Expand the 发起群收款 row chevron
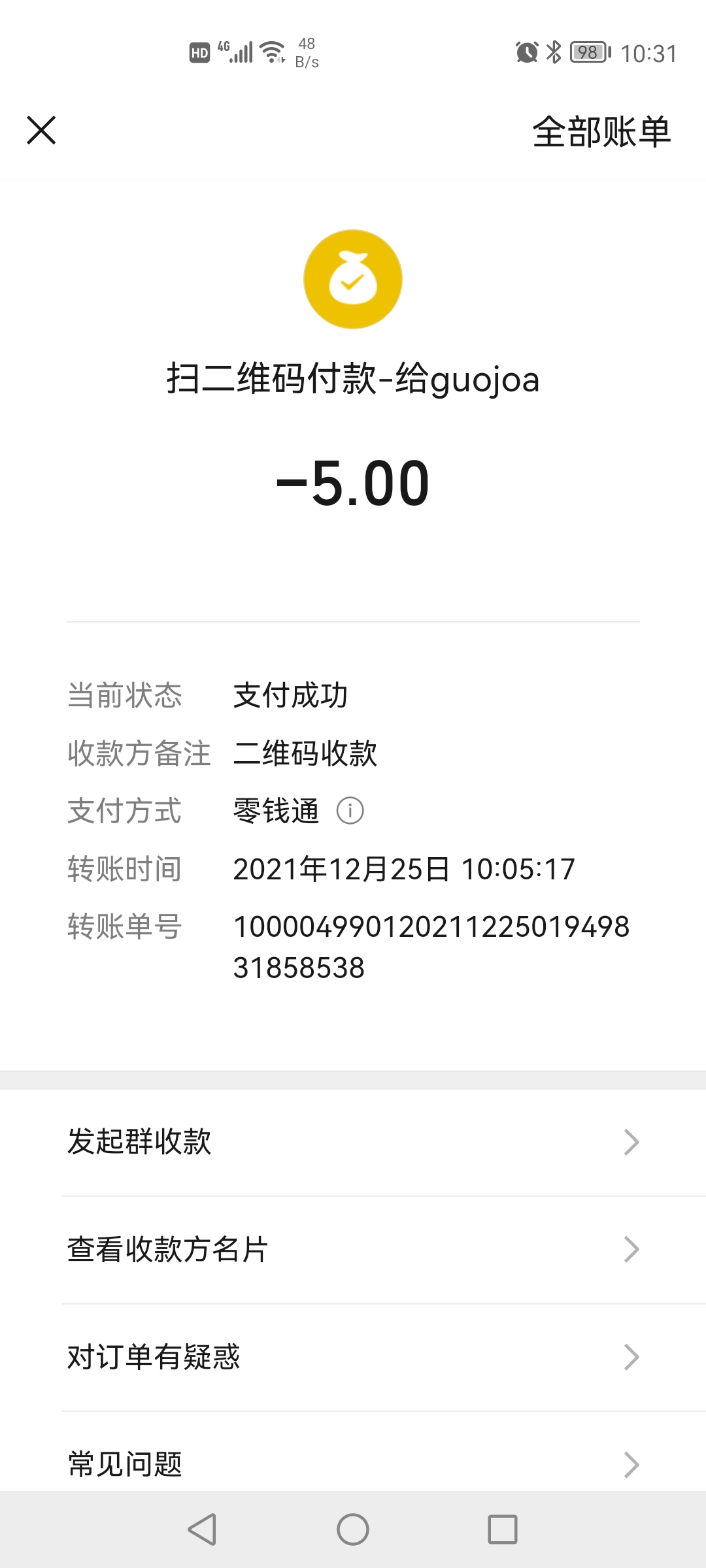Viewport: 706px width, 1568px height. (630, 1141)
